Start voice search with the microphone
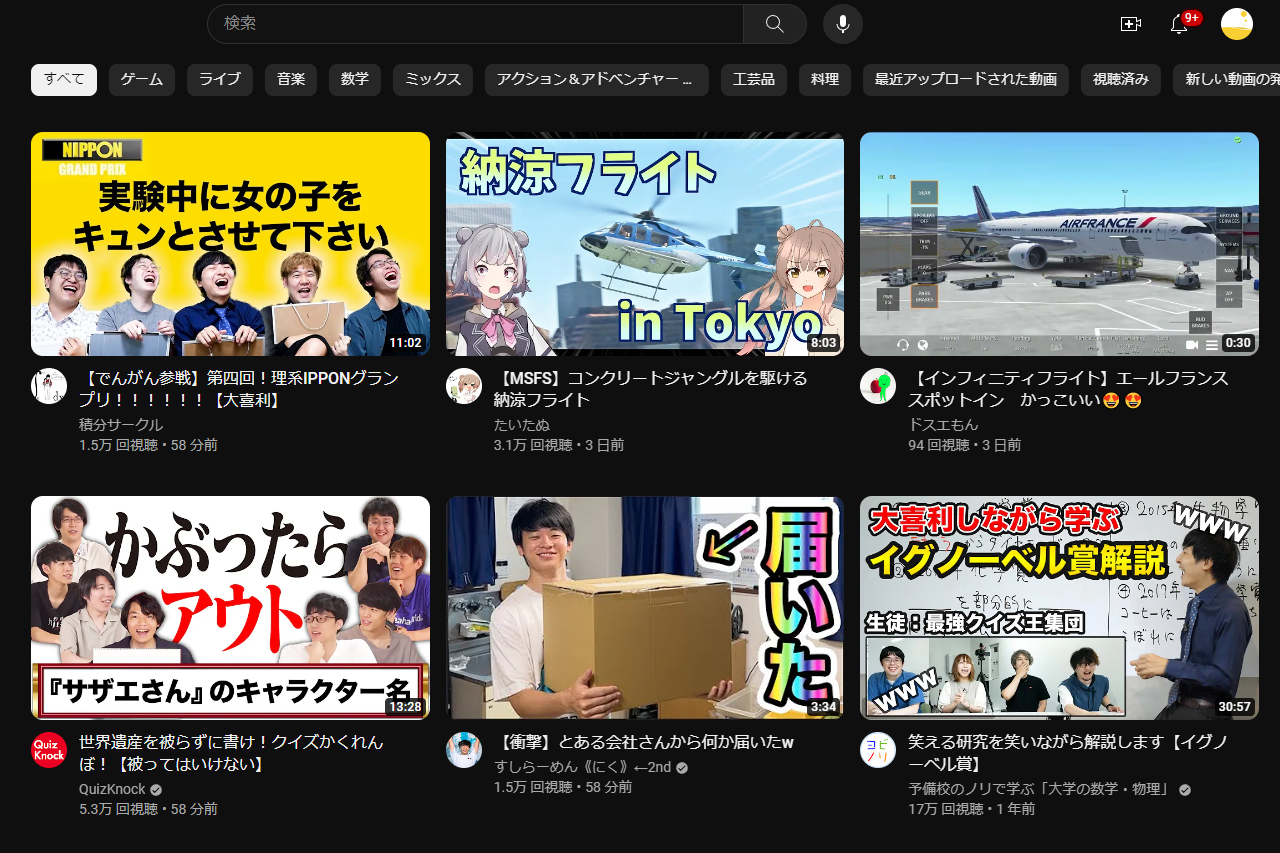This screenshot has width=1280, height=853. pos(843,24)
